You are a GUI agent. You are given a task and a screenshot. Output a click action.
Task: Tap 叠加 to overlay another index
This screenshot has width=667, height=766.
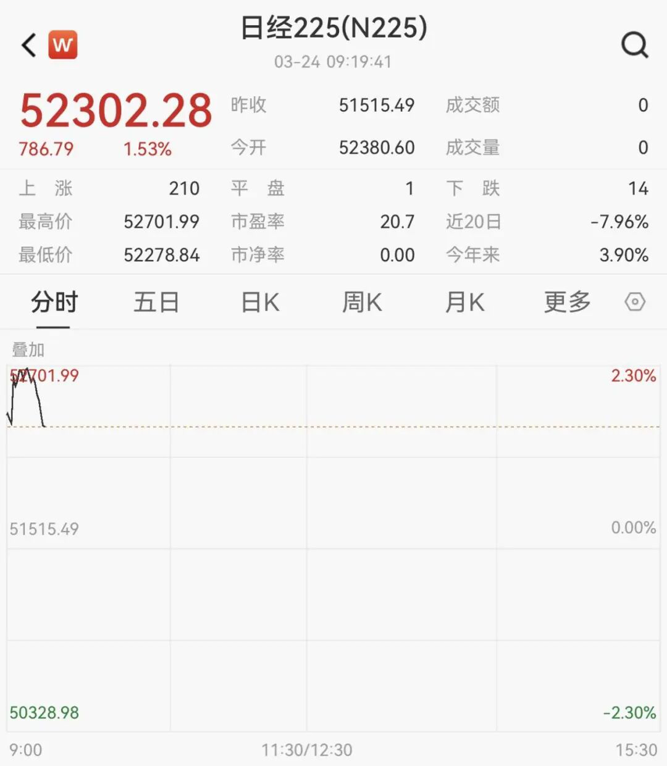28,350
